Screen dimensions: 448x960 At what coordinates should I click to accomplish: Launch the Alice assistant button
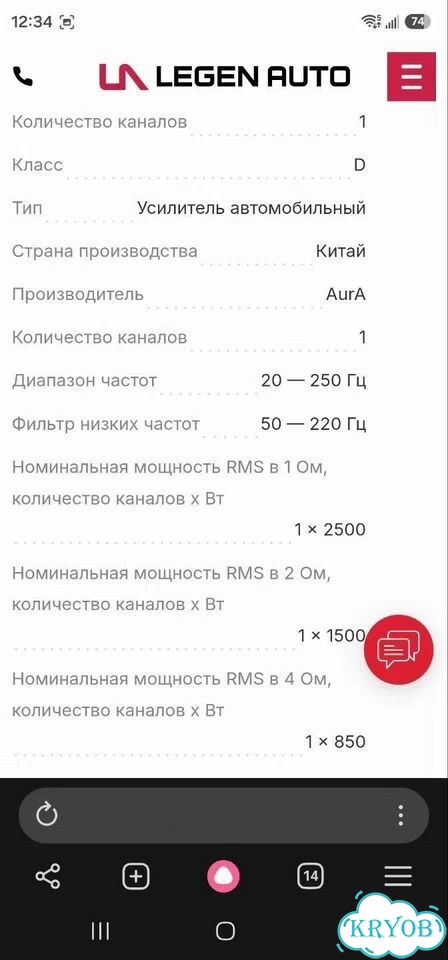point(223,876)
